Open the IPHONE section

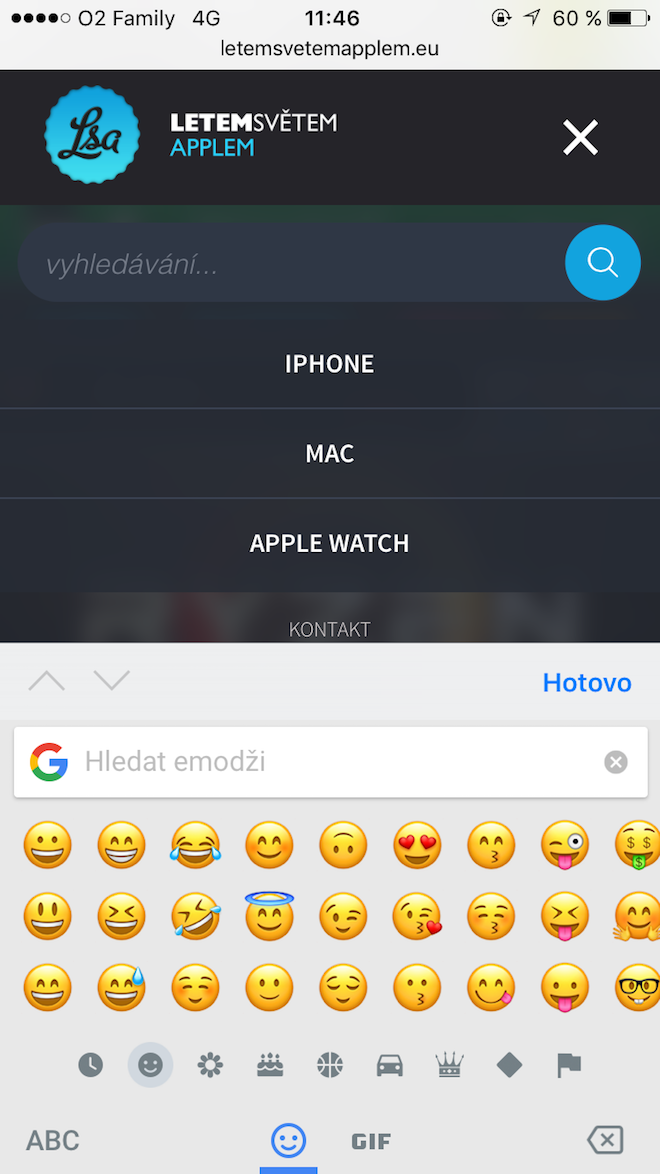point(330,364)
